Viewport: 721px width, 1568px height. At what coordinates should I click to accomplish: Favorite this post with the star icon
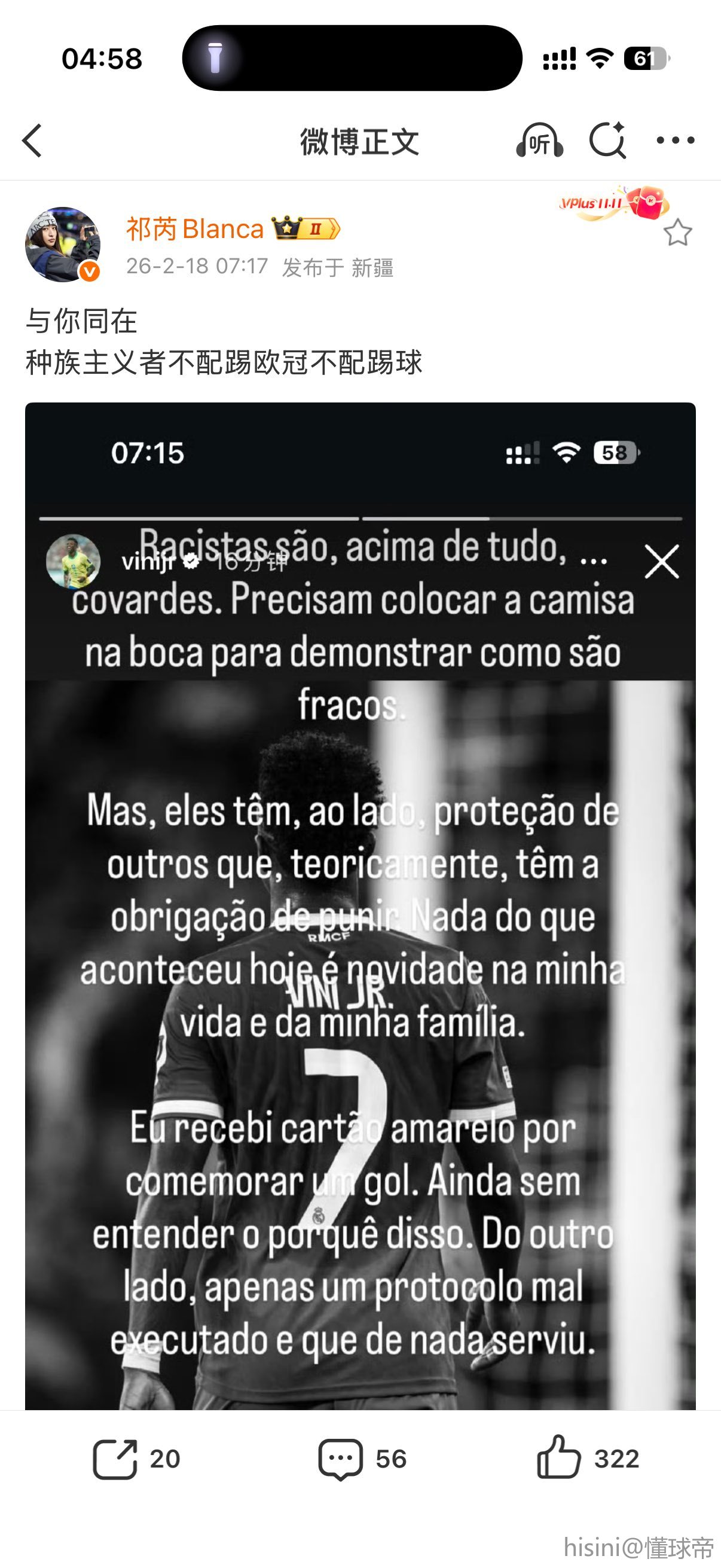677,233
